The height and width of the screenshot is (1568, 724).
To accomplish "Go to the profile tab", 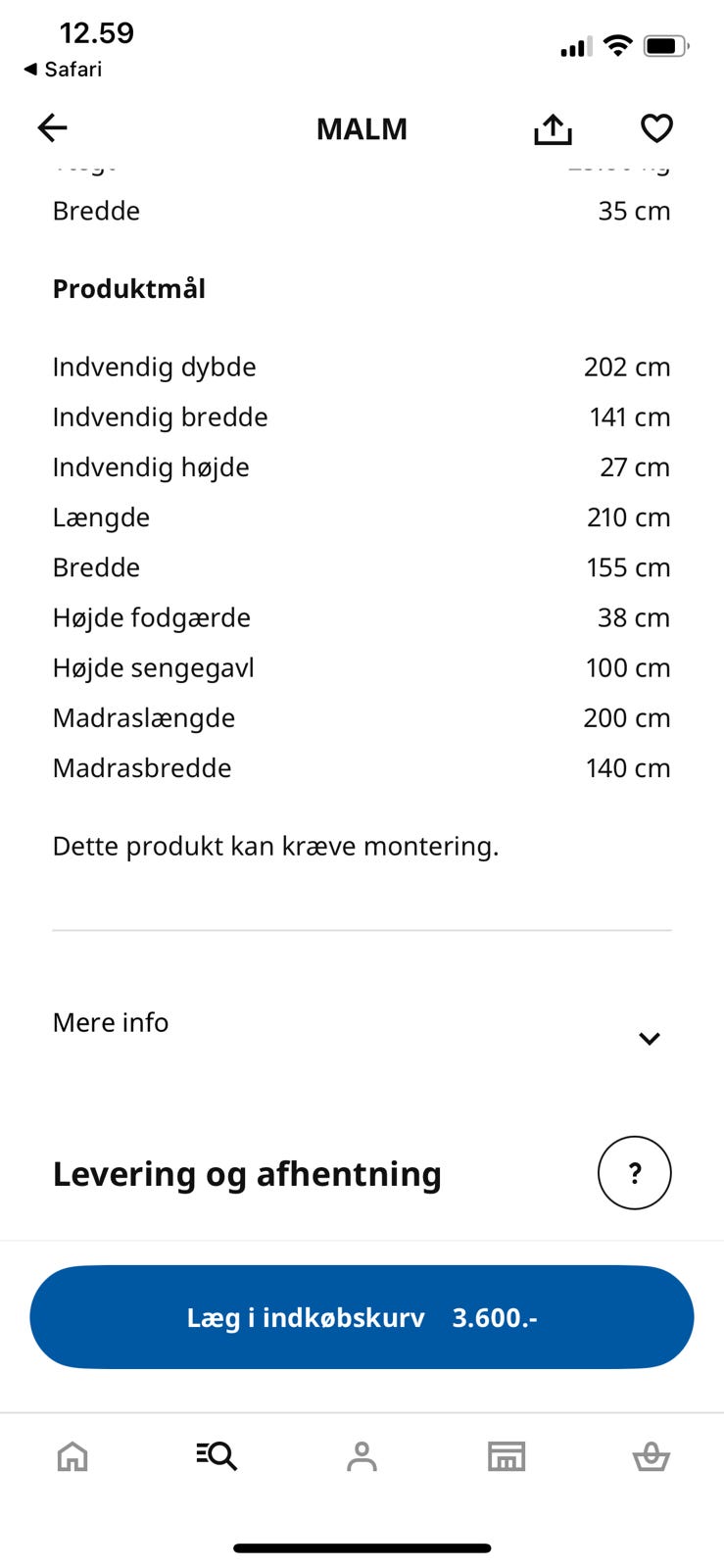I will pos(362,1456).
